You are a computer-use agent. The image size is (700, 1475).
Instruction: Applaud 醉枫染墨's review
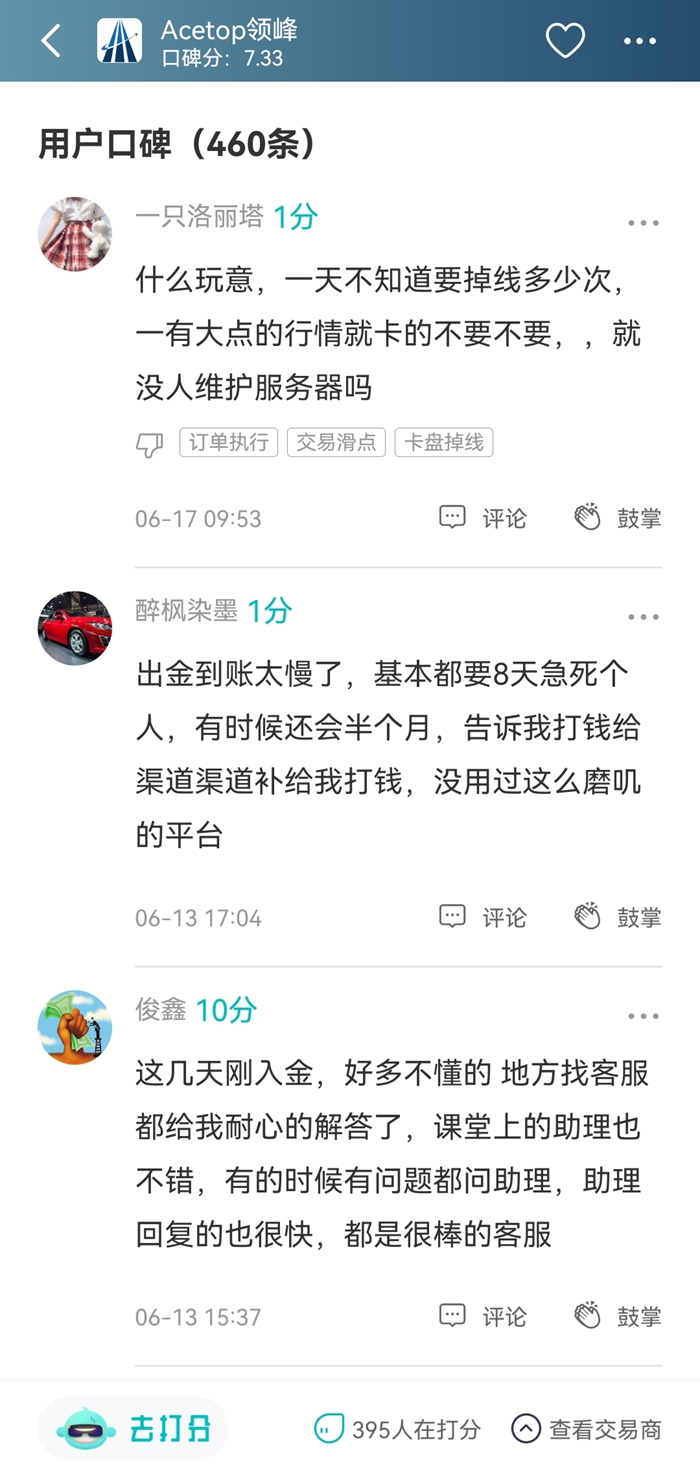click(618, 917)
